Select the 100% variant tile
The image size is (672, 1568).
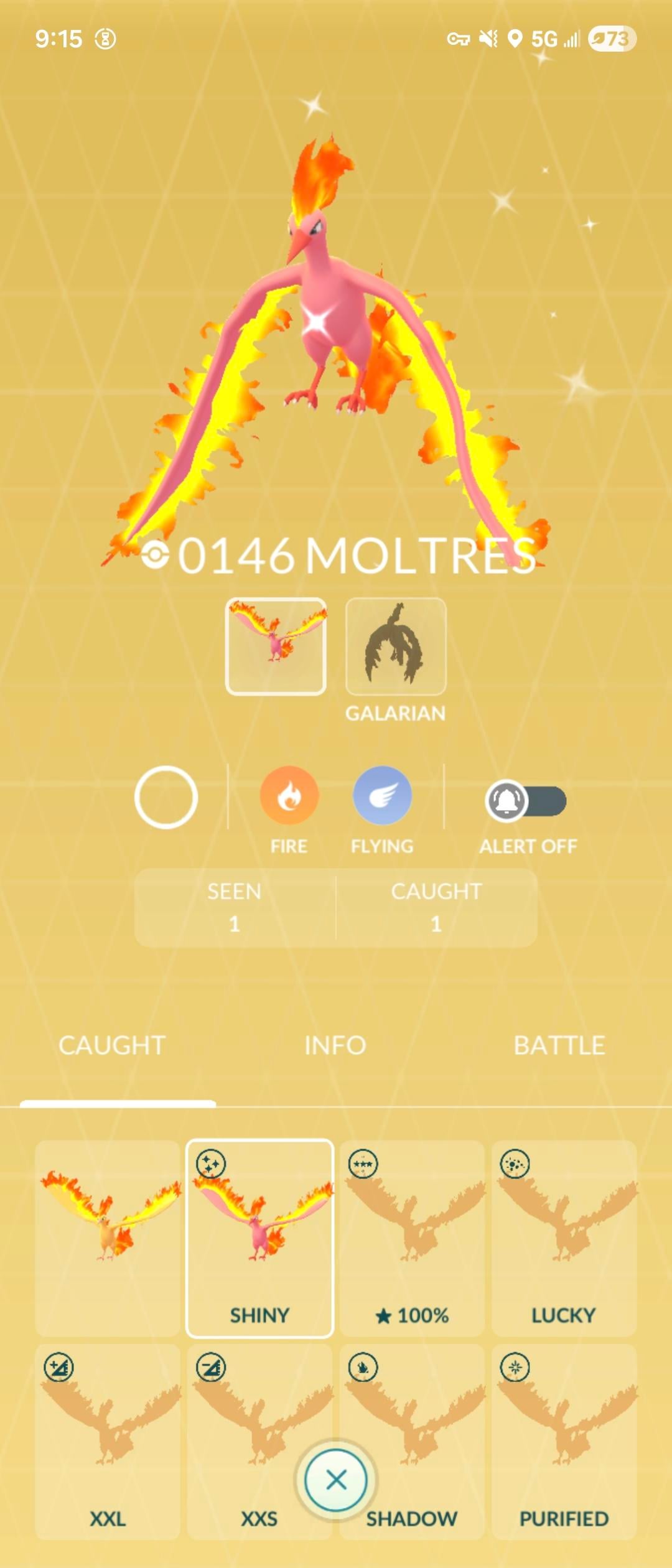(x=412, y=1238)
